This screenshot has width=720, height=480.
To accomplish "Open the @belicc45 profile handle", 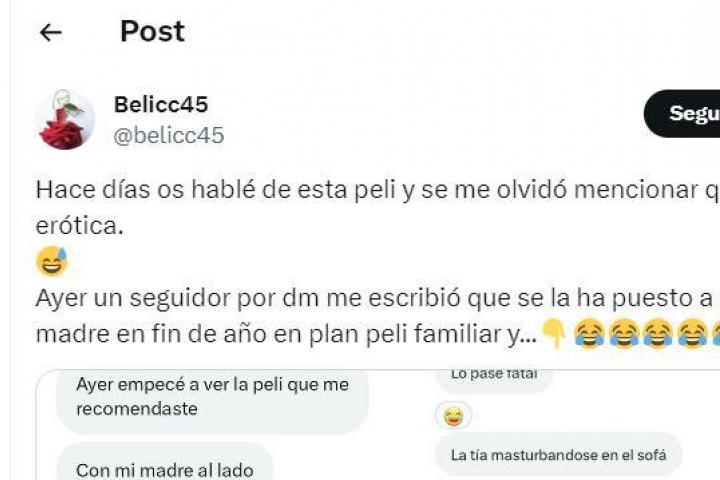I will 169,136.
